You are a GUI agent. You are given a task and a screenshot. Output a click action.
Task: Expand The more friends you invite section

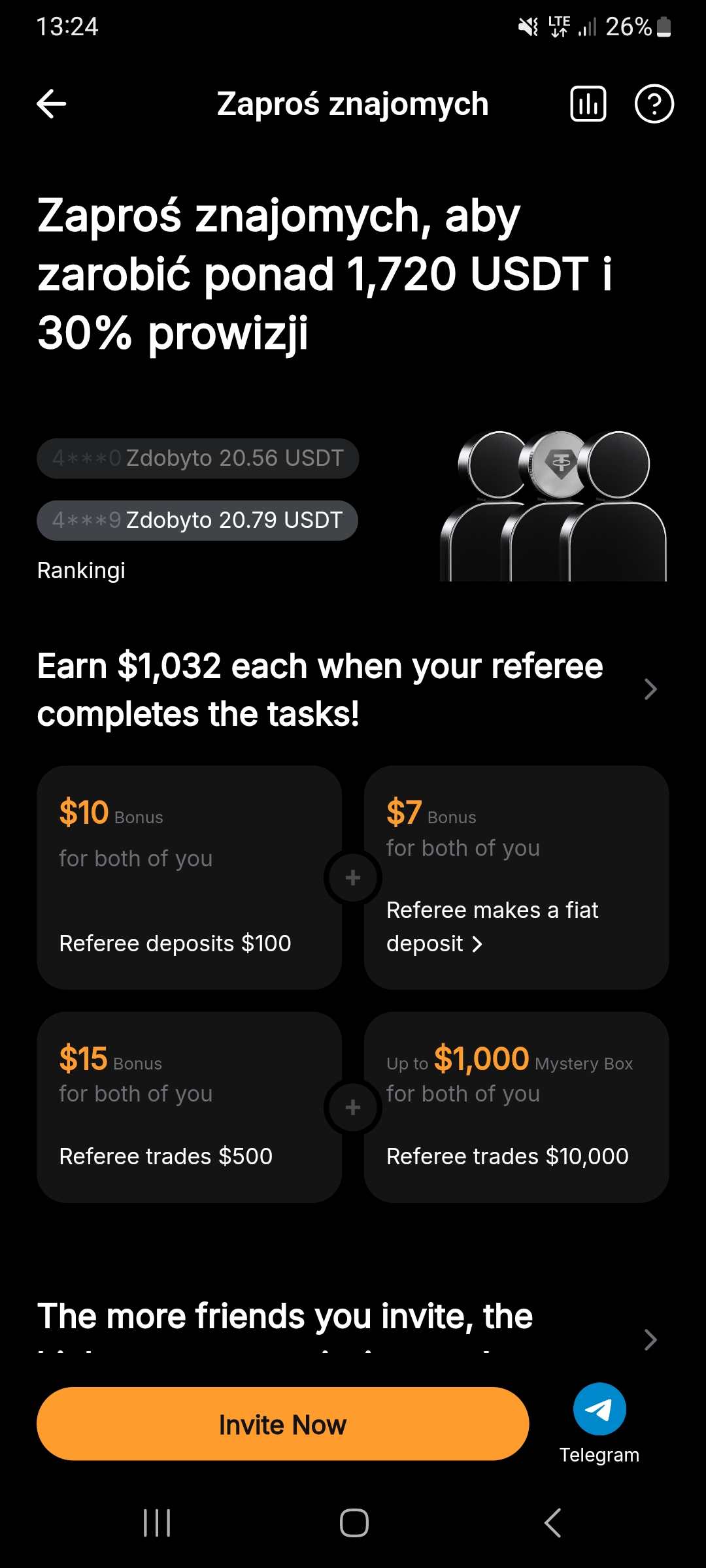(650, 1339)
